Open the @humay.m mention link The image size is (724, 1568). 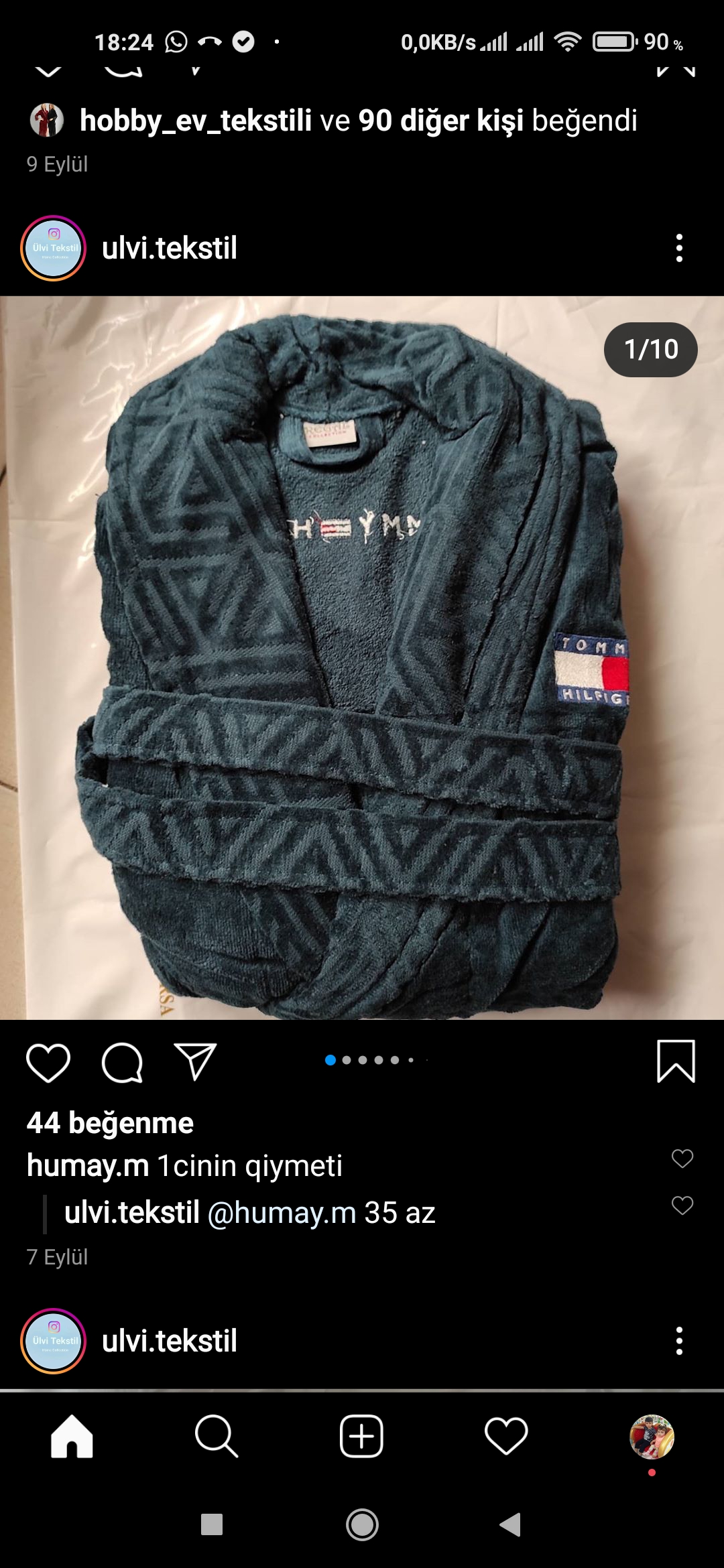[282, 1213]
